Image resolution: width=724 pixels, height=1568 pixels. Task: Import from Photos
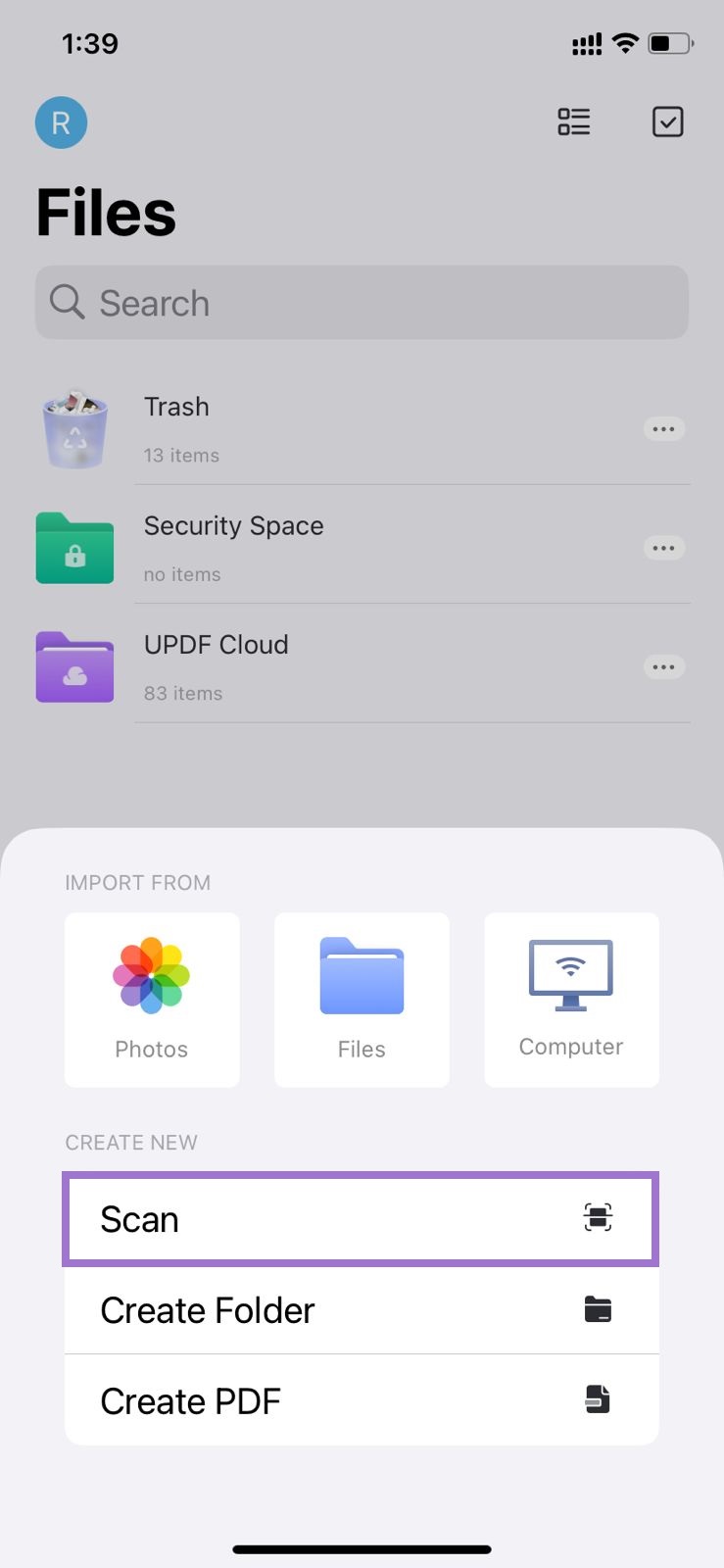(x=152, y=1000)
